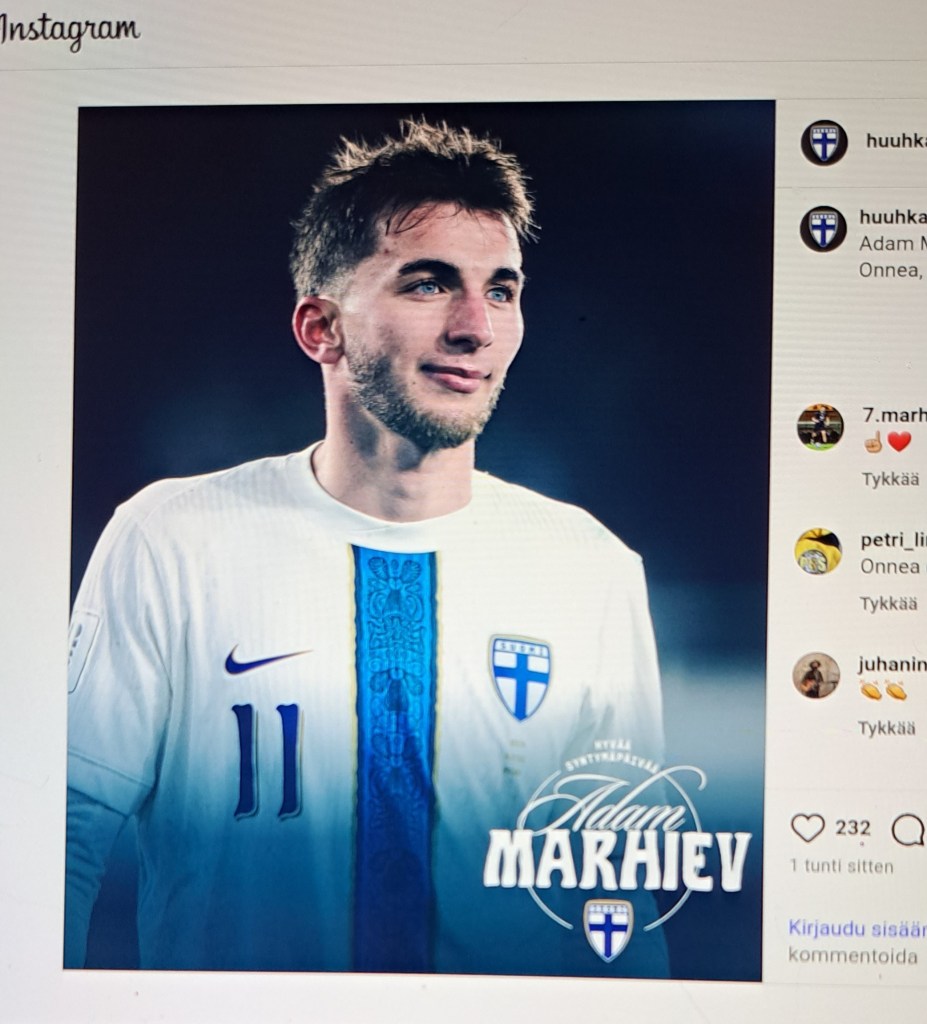Like the post with the heart icon
The height and width of the screenshot is (1024, 927).
point(808,827)
